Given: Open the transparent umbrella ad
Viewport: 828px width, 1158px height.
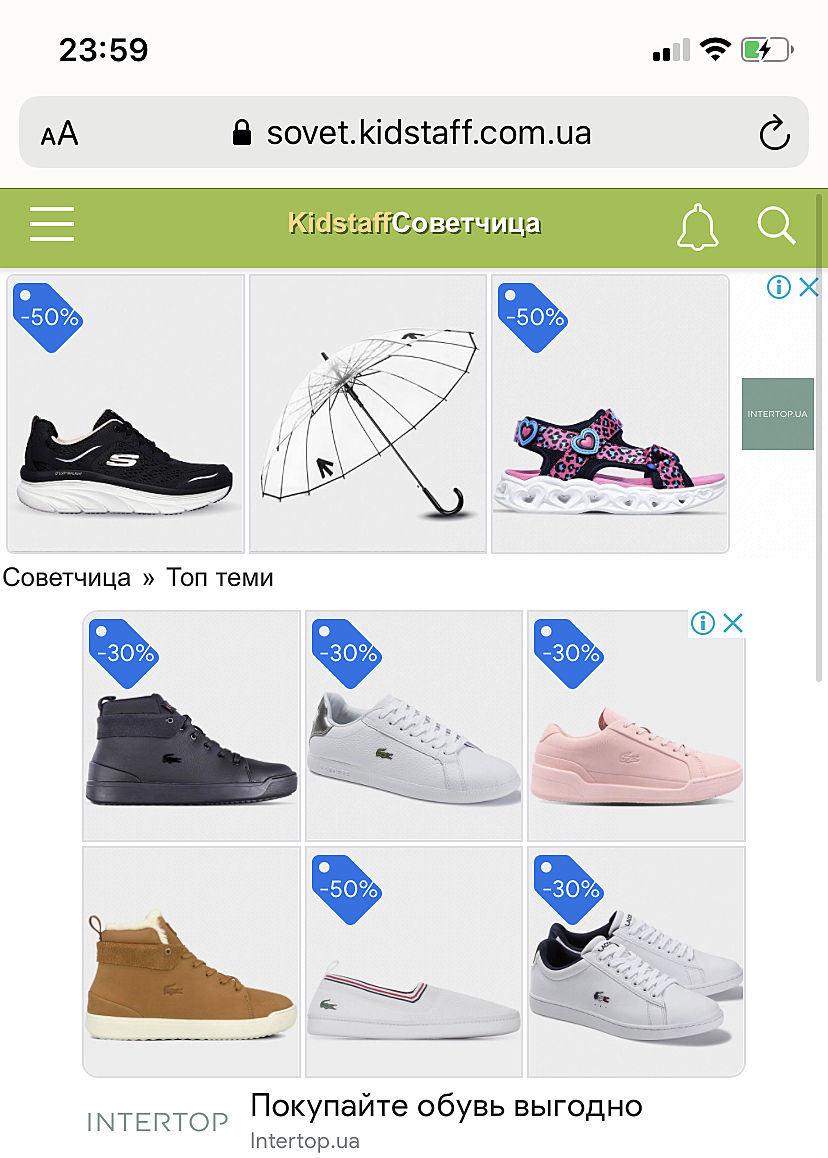Looking at the screenshot, I should pos(368,413).
